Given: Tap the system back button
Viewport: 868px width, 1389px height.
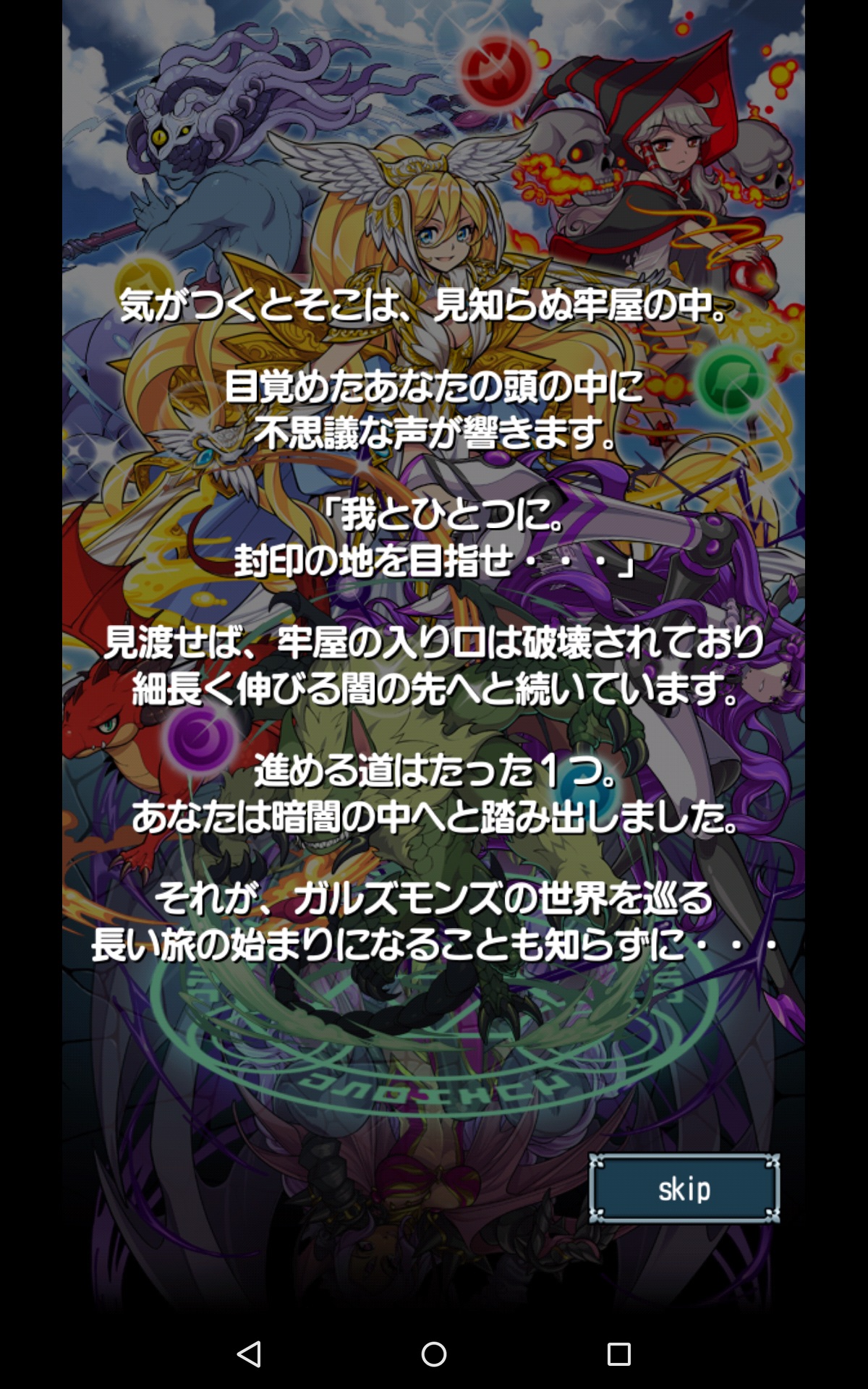Looking at the screenshot, I should [250, 1354].
